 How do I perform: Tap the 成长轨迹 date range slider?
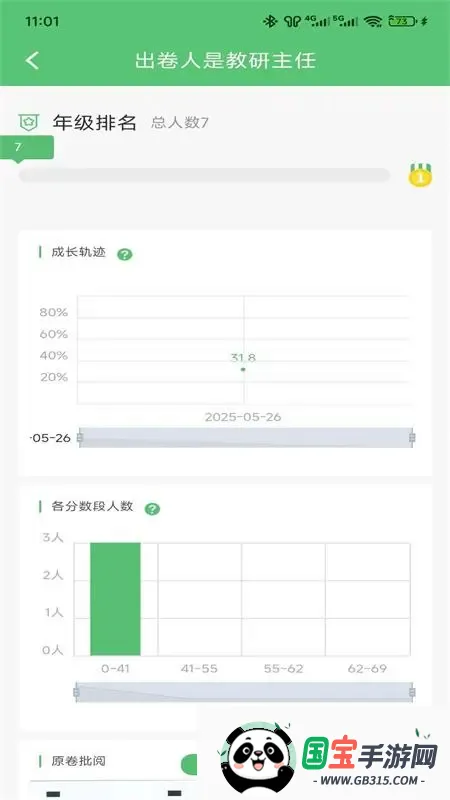tap(245, 438)
